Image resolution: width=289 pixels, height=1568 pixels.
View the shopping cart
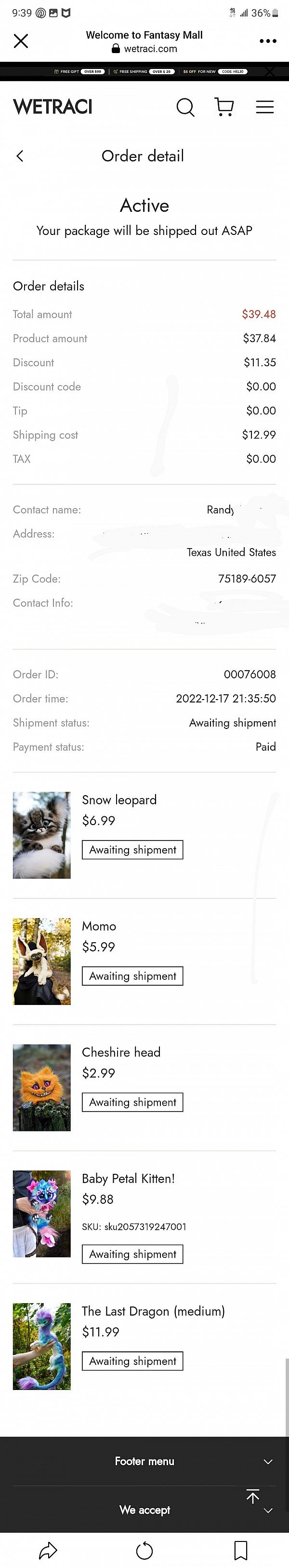coord(224,107)
